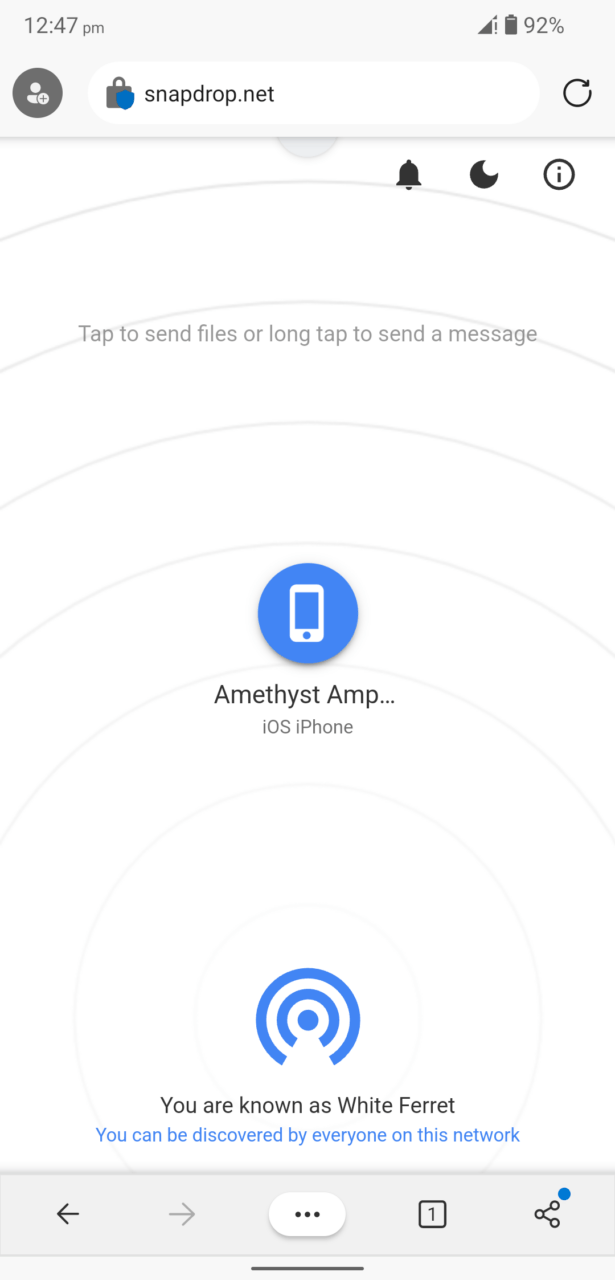The width and height of the screenshot is (615, 1280).
Task: Open the about info icon
Action: pos(559,175)
